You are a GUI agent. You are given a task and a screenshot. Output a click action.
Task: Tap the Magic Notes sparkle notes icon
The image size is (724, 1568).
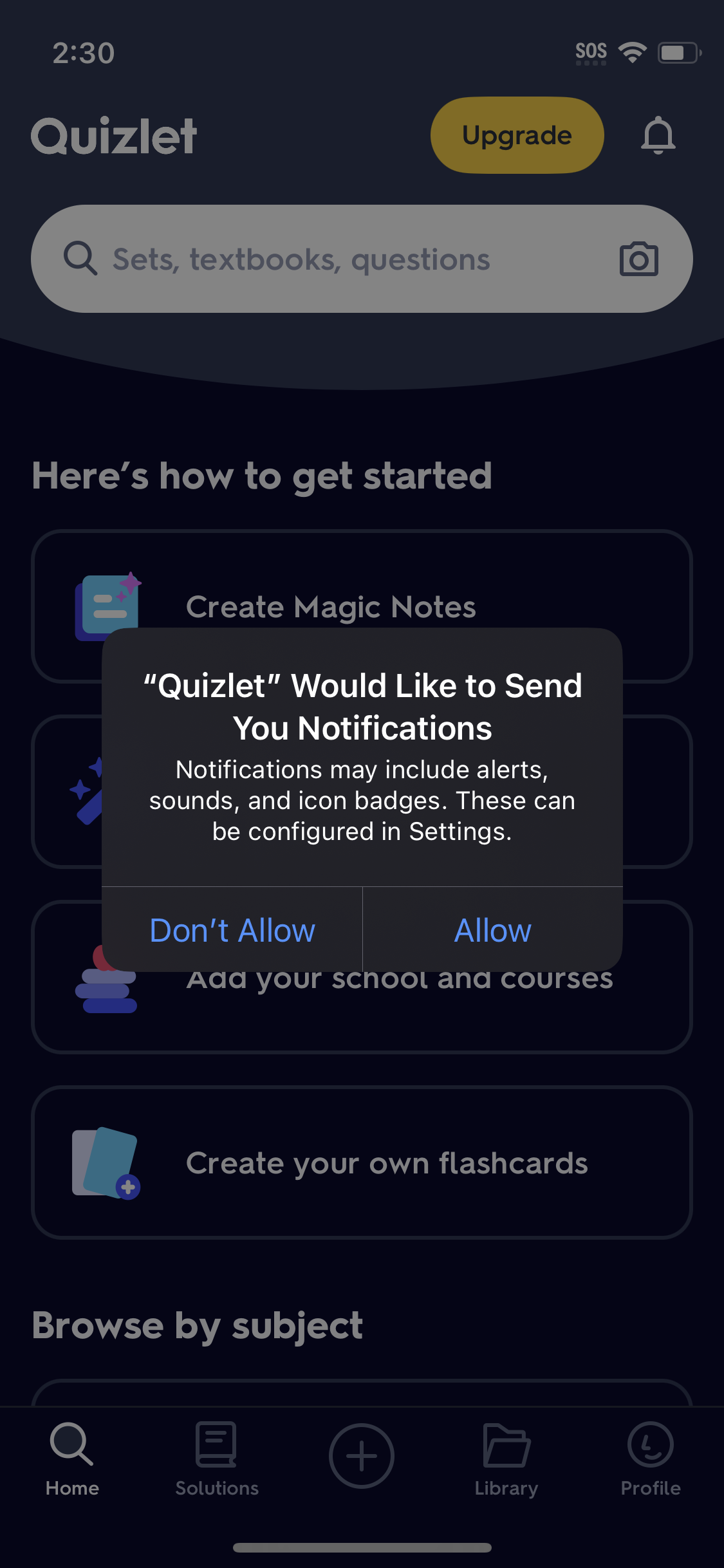(x=107, y=605)
